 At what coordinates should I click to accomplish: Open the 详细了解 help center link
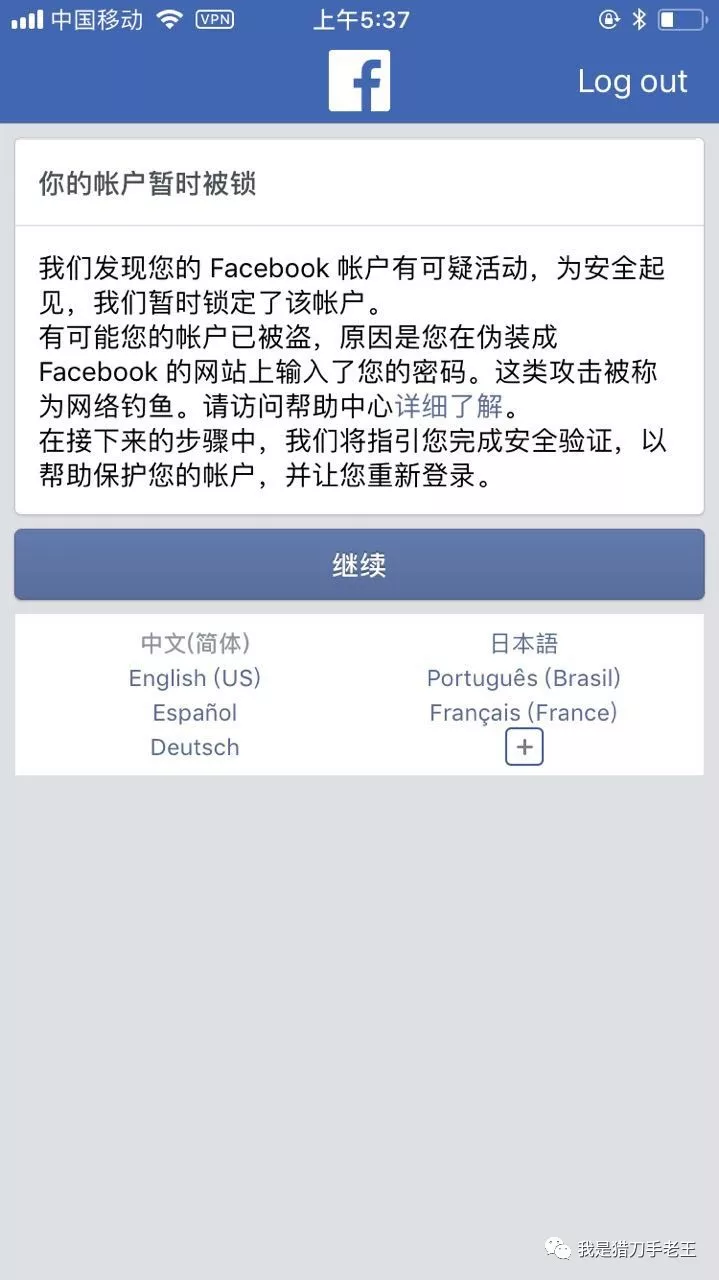[449, 407]
